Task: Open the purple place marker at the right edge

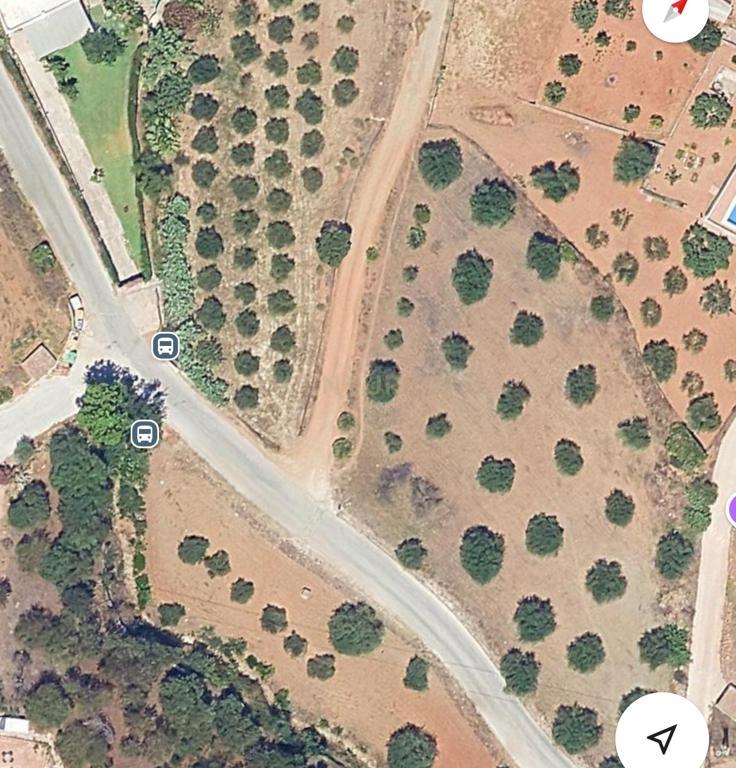Action: [x=732, y=509]
